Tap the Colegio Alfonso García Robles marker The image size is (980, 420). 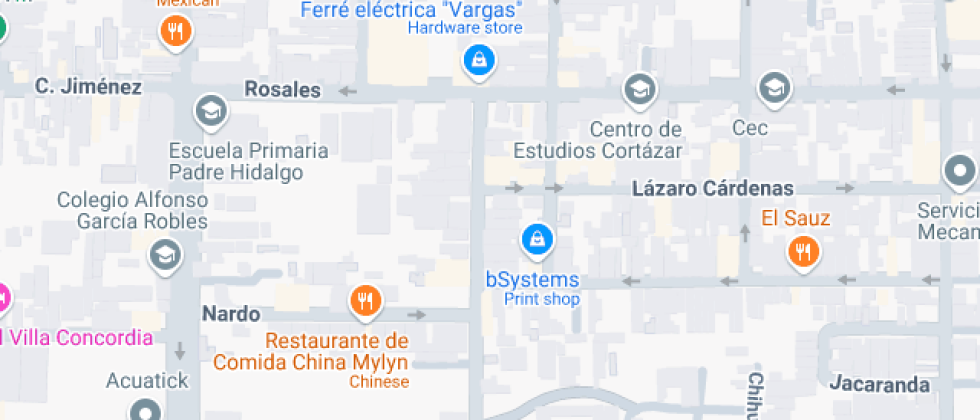coord(164,254)
